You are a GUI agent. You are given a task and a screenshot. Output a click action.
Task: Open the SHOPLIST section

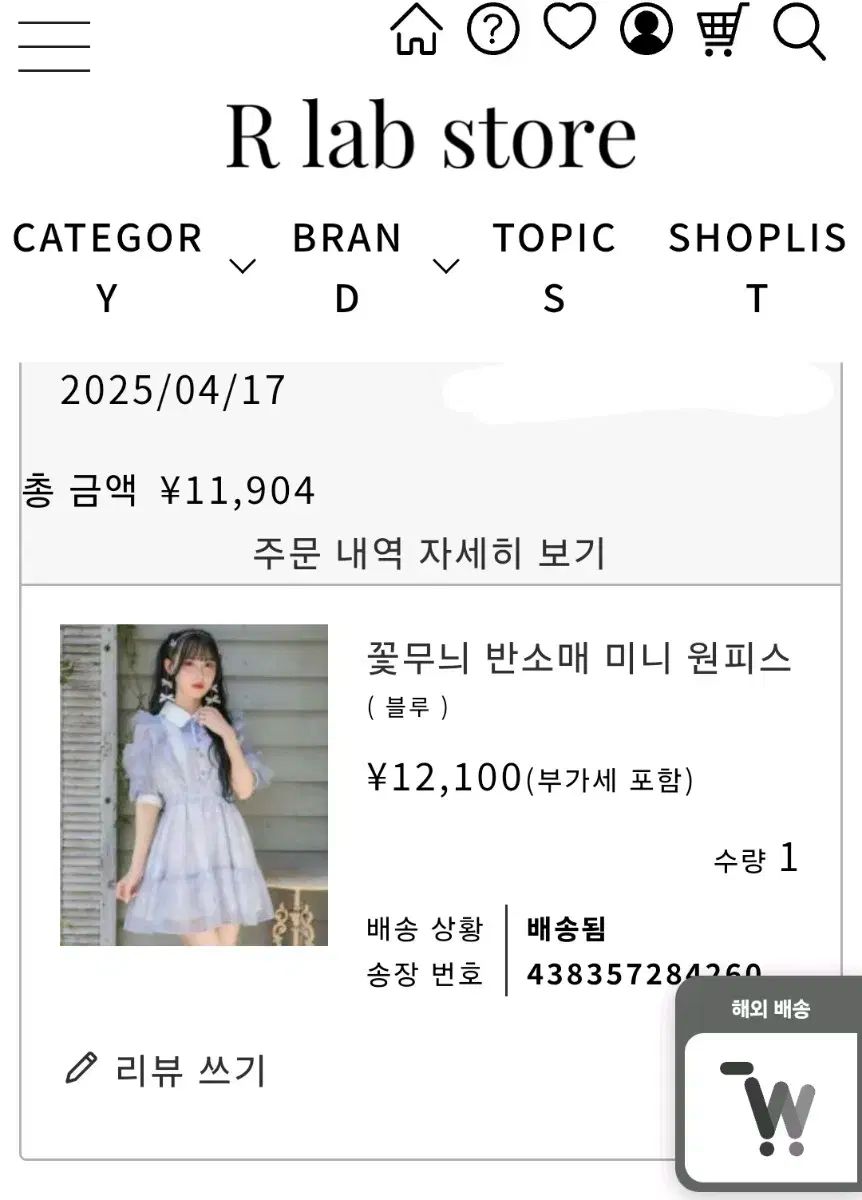pyautogui.click(x=757, y=266)
